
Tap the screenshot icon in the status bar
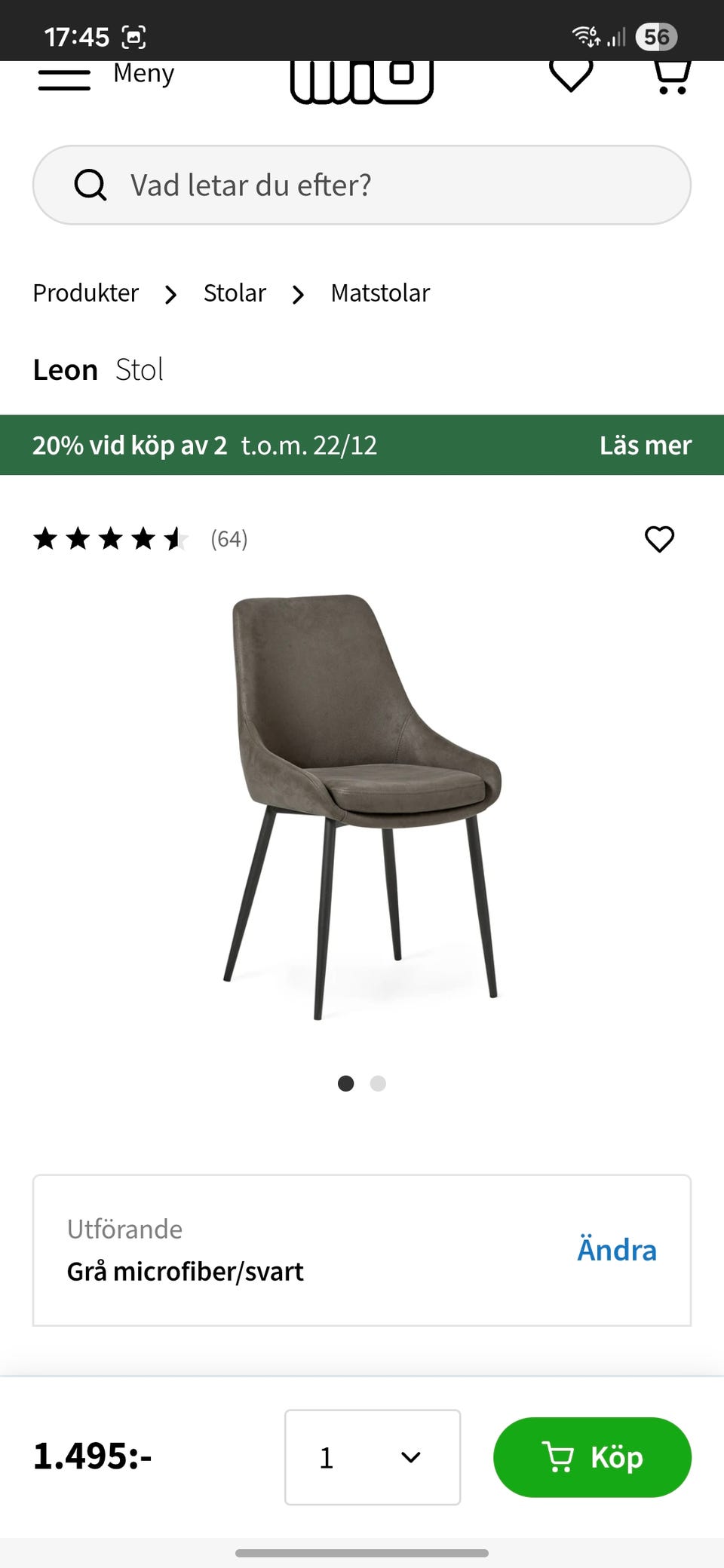click(x=135, y=35)
